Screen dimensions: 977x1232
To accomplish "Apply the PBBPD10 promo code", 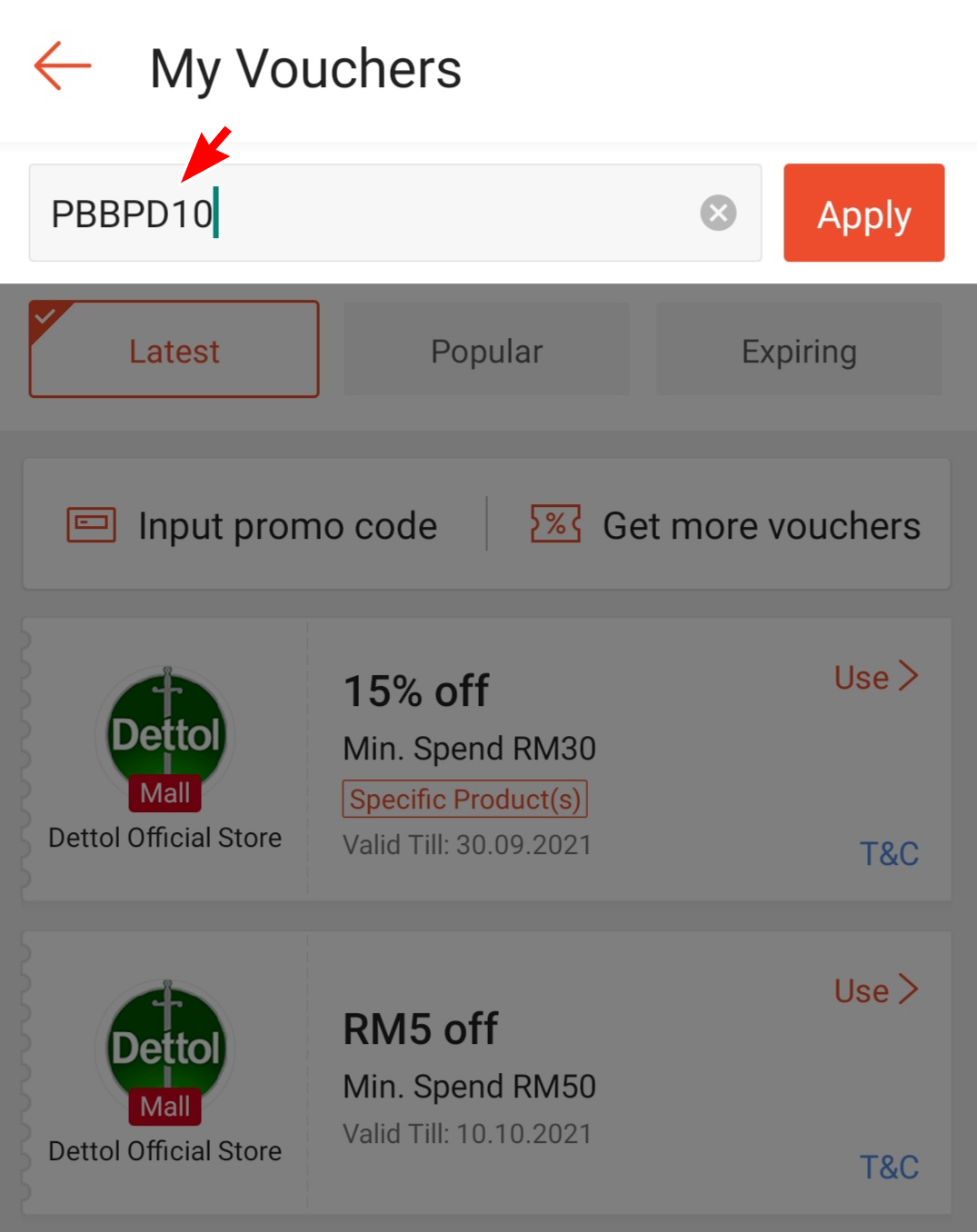I will point(863,214).
